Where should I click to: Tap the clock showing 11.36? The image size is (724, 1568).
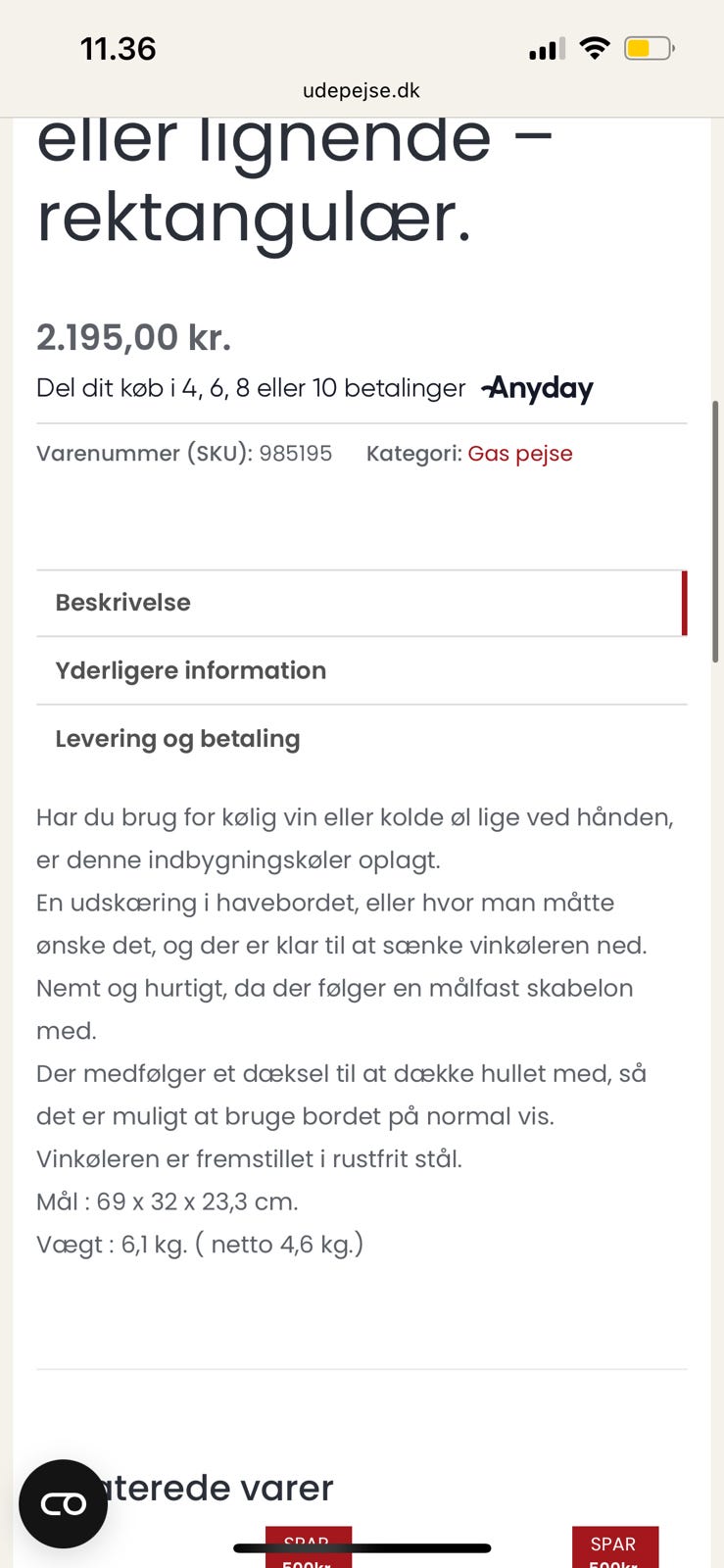(119, 48)
